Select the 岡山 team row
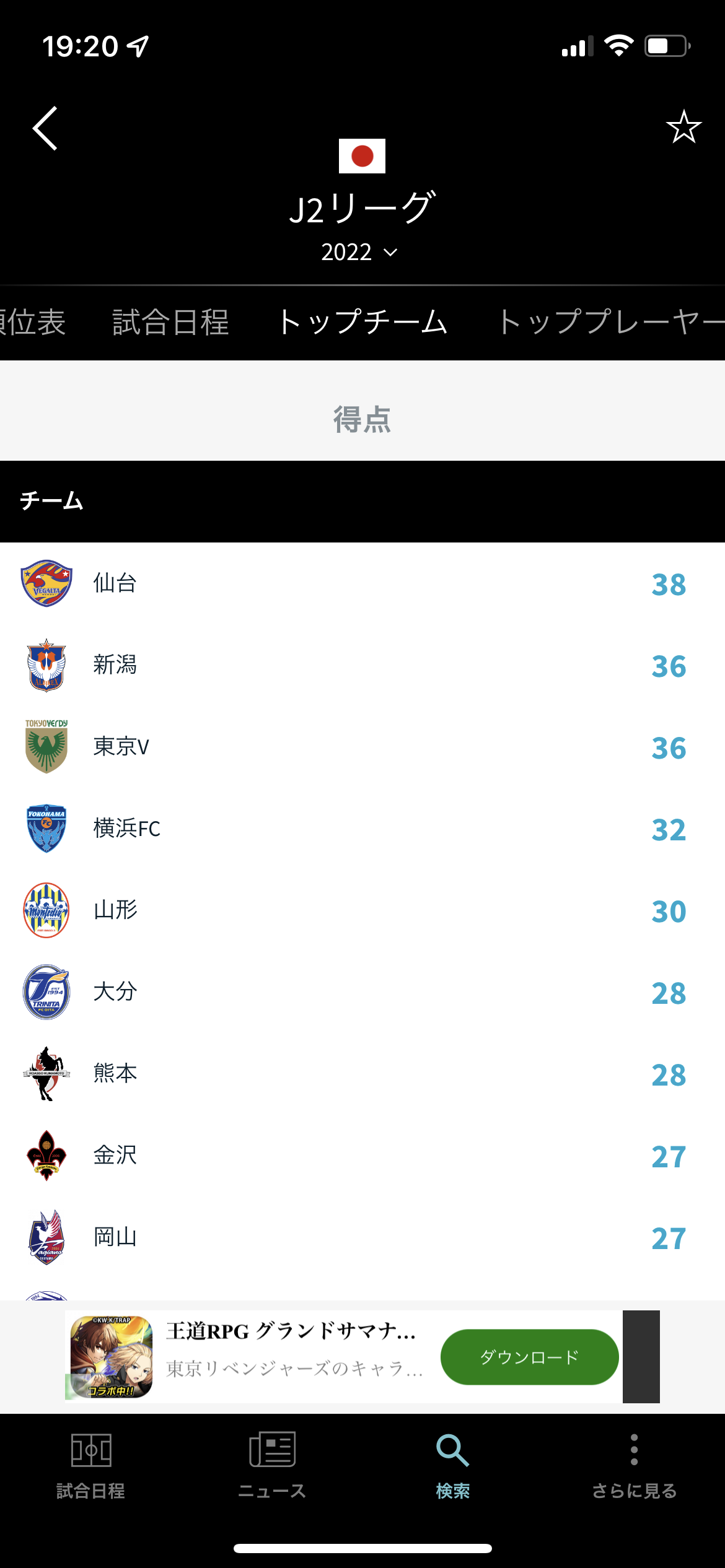 pyautogui.click(x=362, y=1237)
